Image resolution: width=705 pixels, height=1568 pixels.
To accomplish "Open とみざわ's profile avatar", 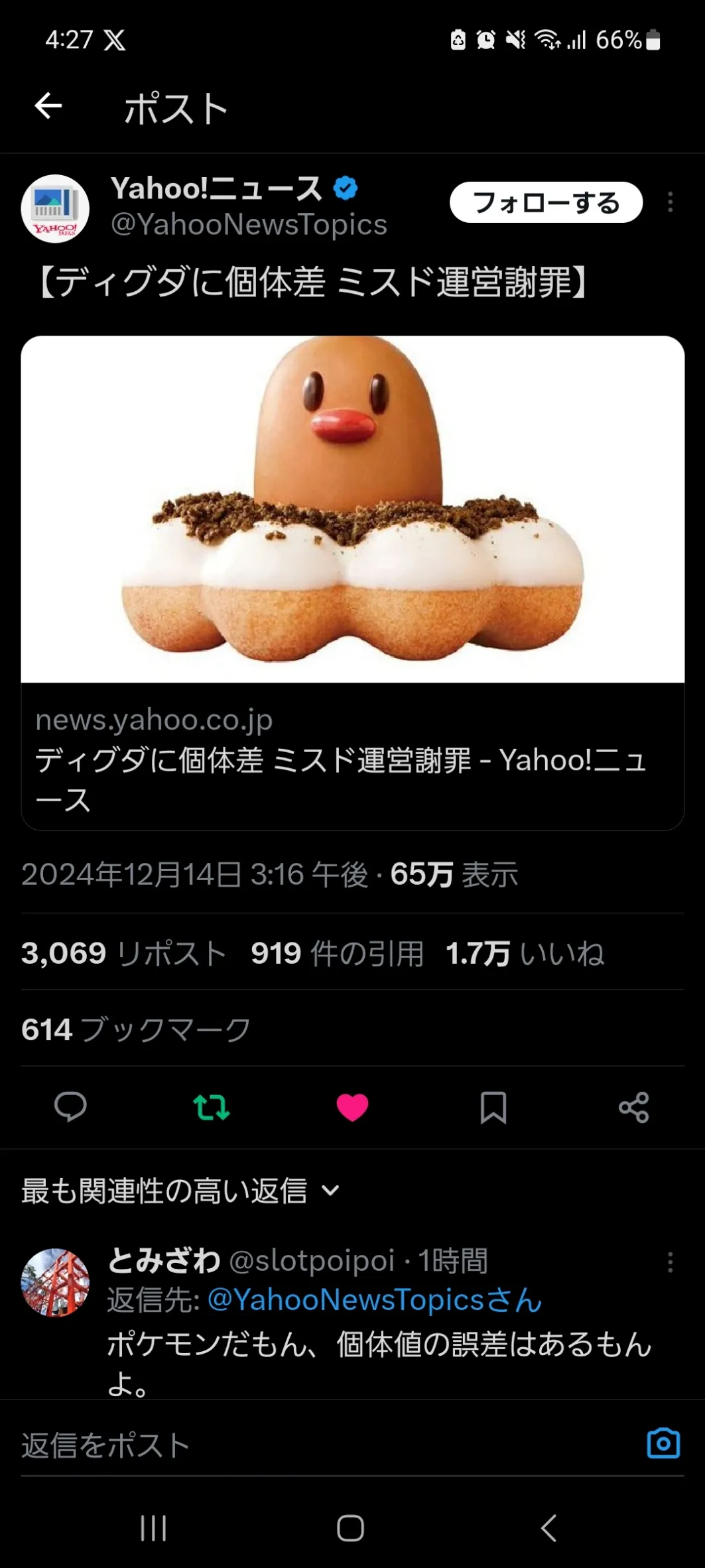I will point(55,1282).
